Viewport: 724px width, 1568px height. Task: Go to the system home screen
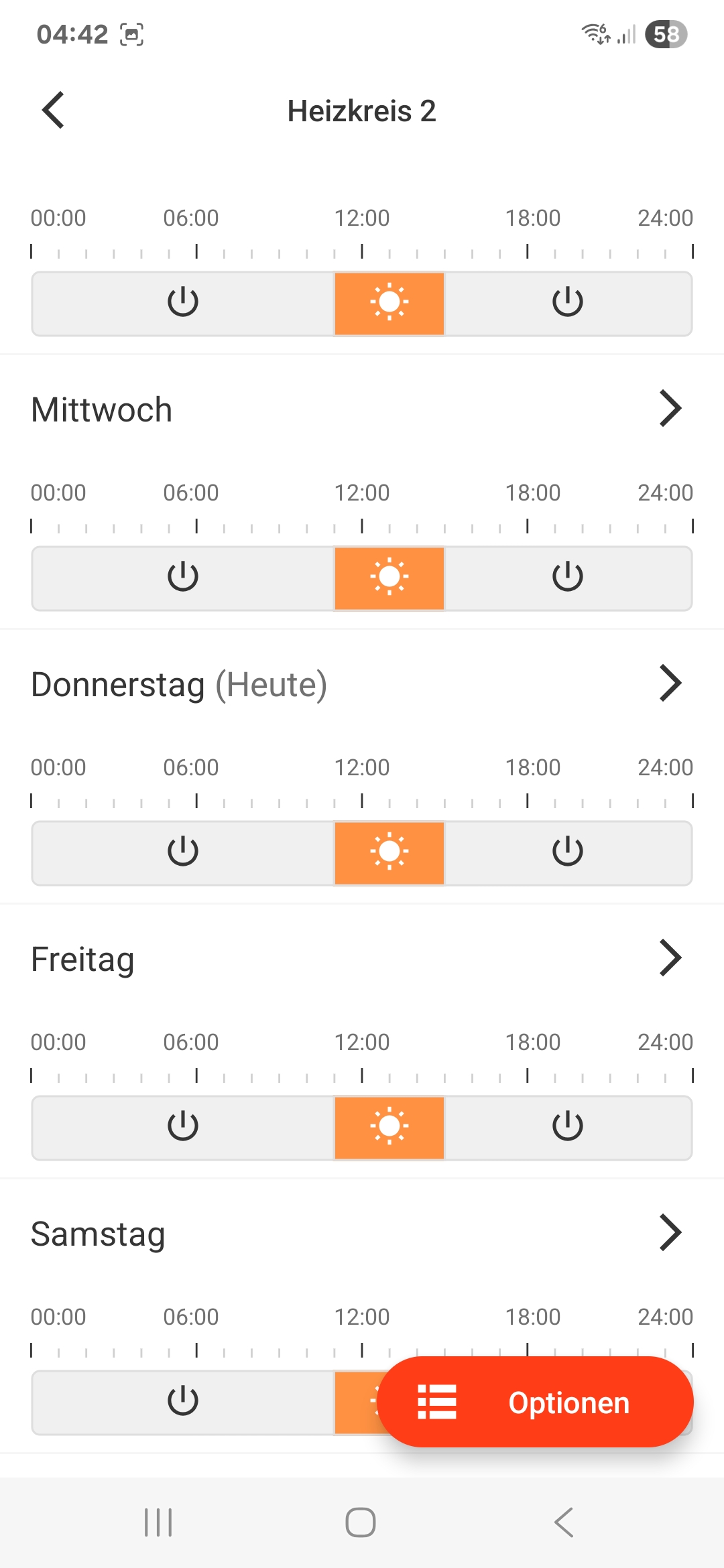[361, 1522]
